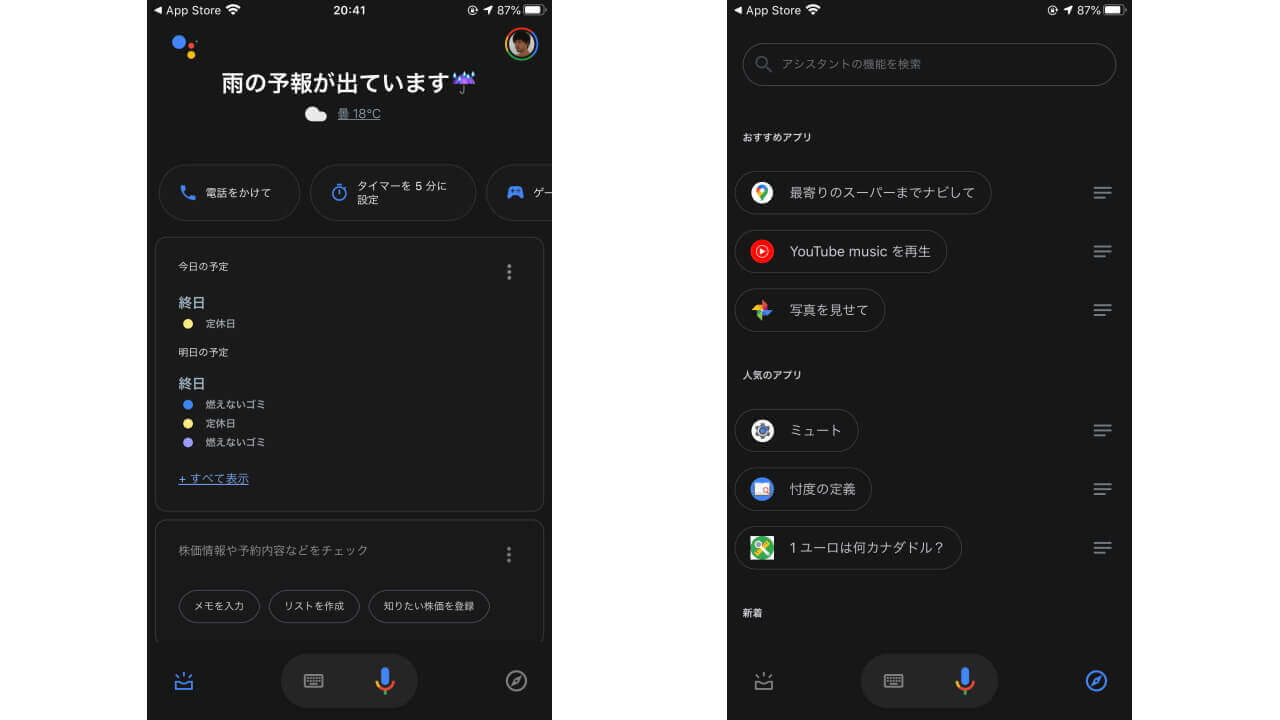The width and height of the screenshot is (1280, 720).
Task: Open details icon beside ミュート
Action: point(1102,431)
